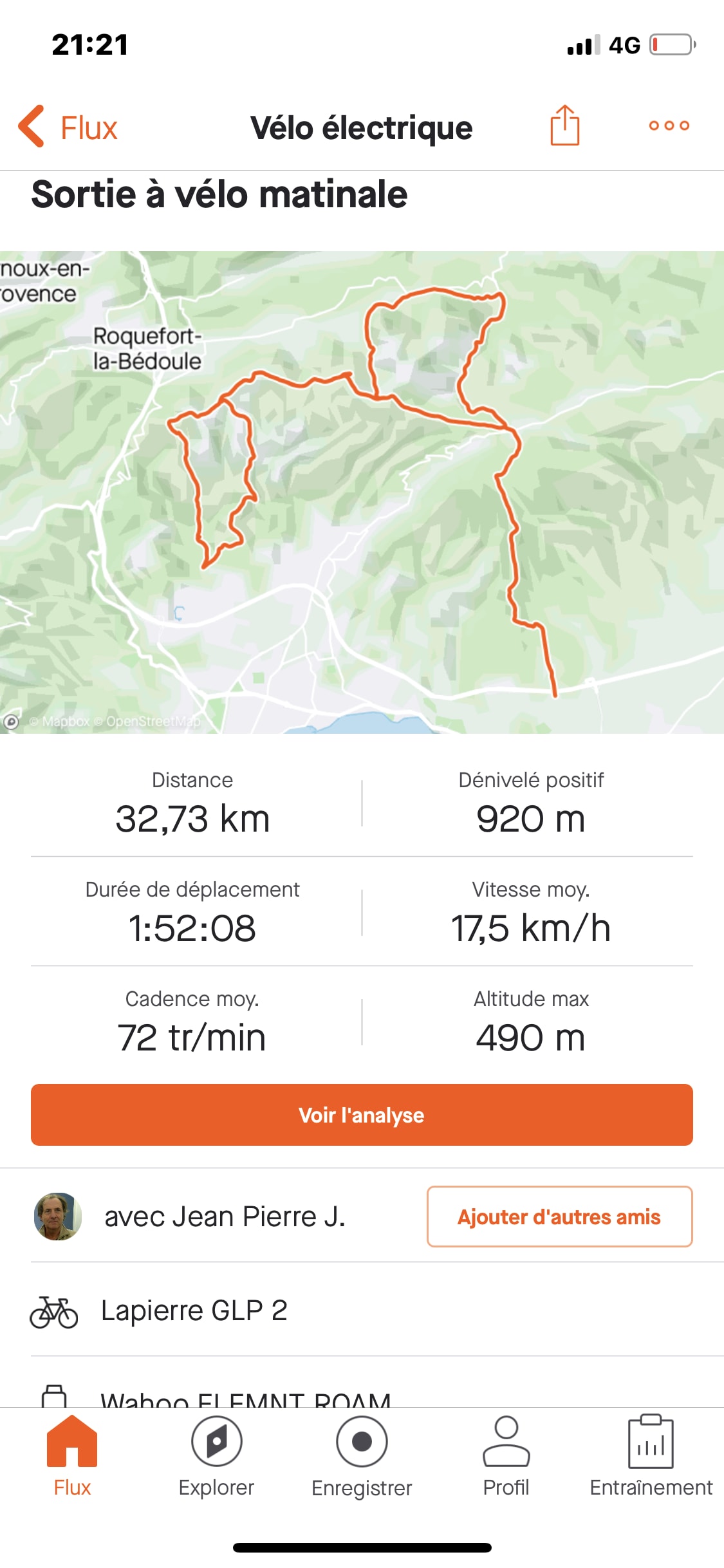Share this Vélo électrique activity
The width and height of the screenshot is (724, 1568).
click(x=564, y=126)
